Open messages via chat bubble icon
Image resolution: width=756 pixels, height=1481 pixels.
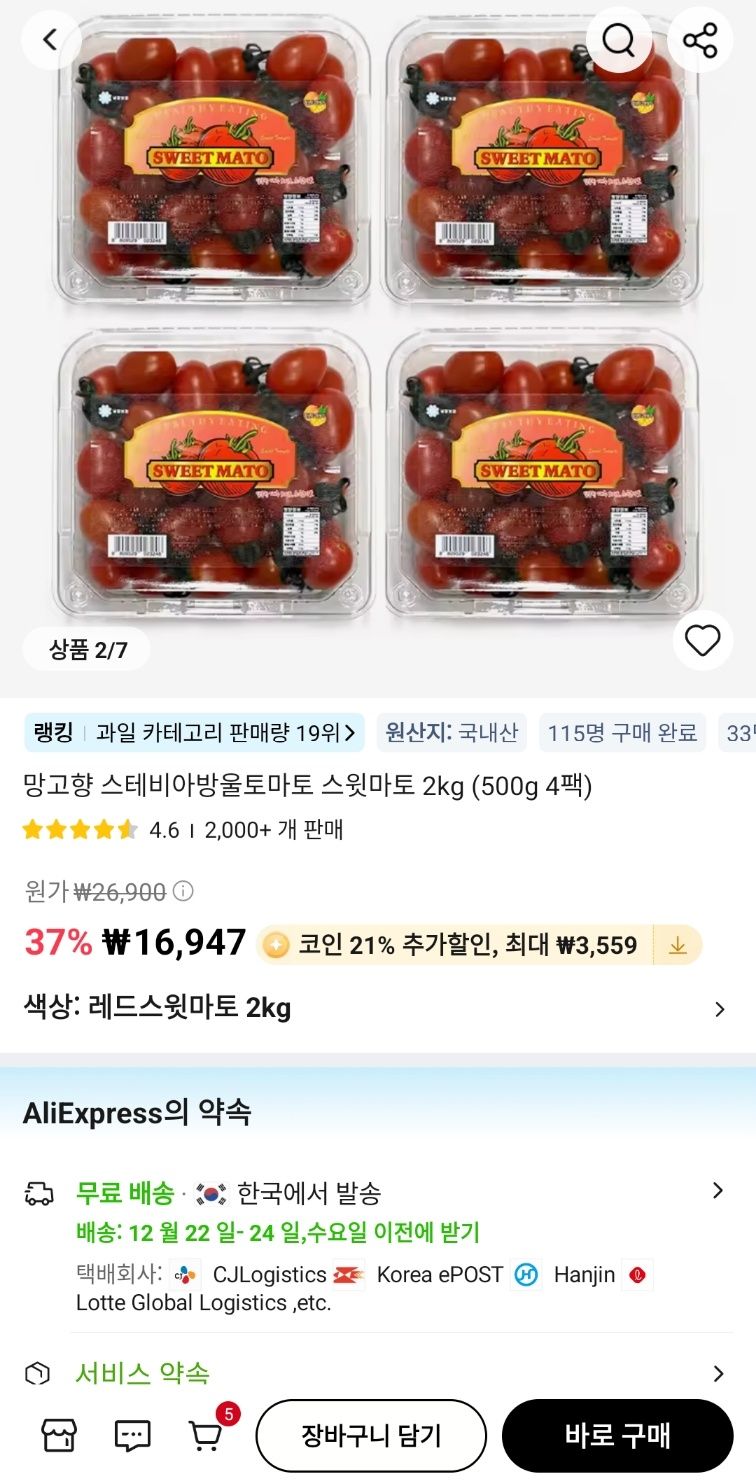131,1437
